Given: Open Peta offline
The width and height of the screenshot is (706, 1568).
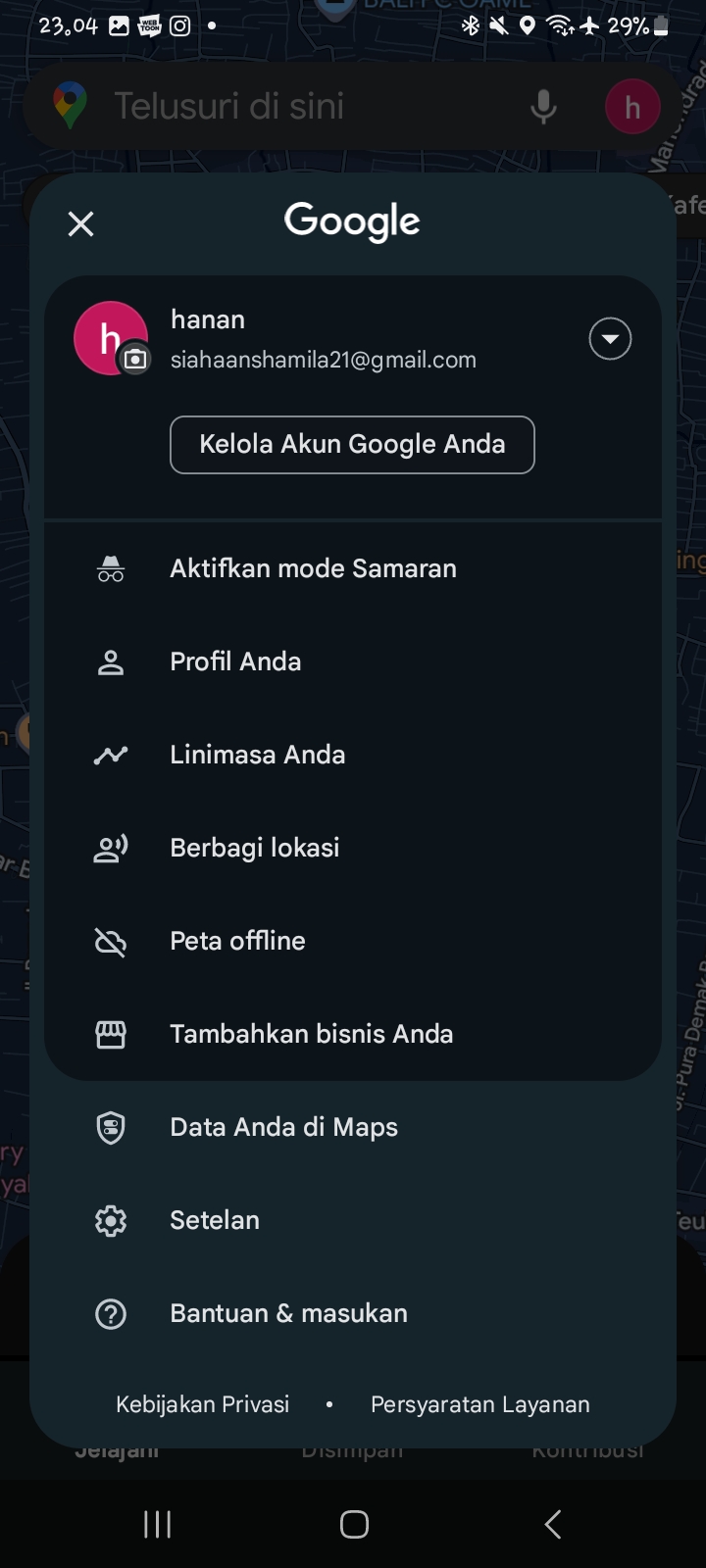Looking at the screenshot, I should (353, 941).
